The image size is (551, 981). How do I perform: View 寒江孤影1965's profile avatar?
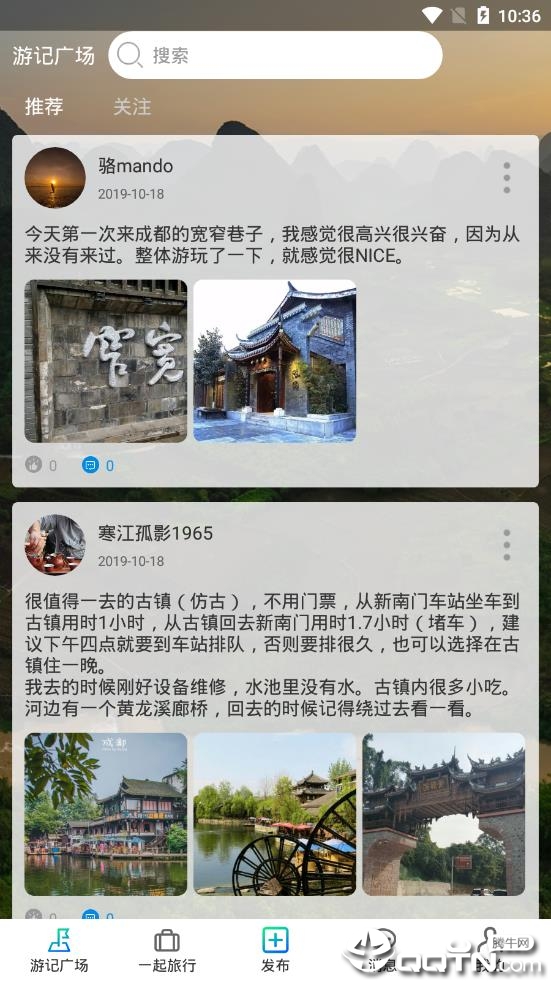click(x=55, y=545)
